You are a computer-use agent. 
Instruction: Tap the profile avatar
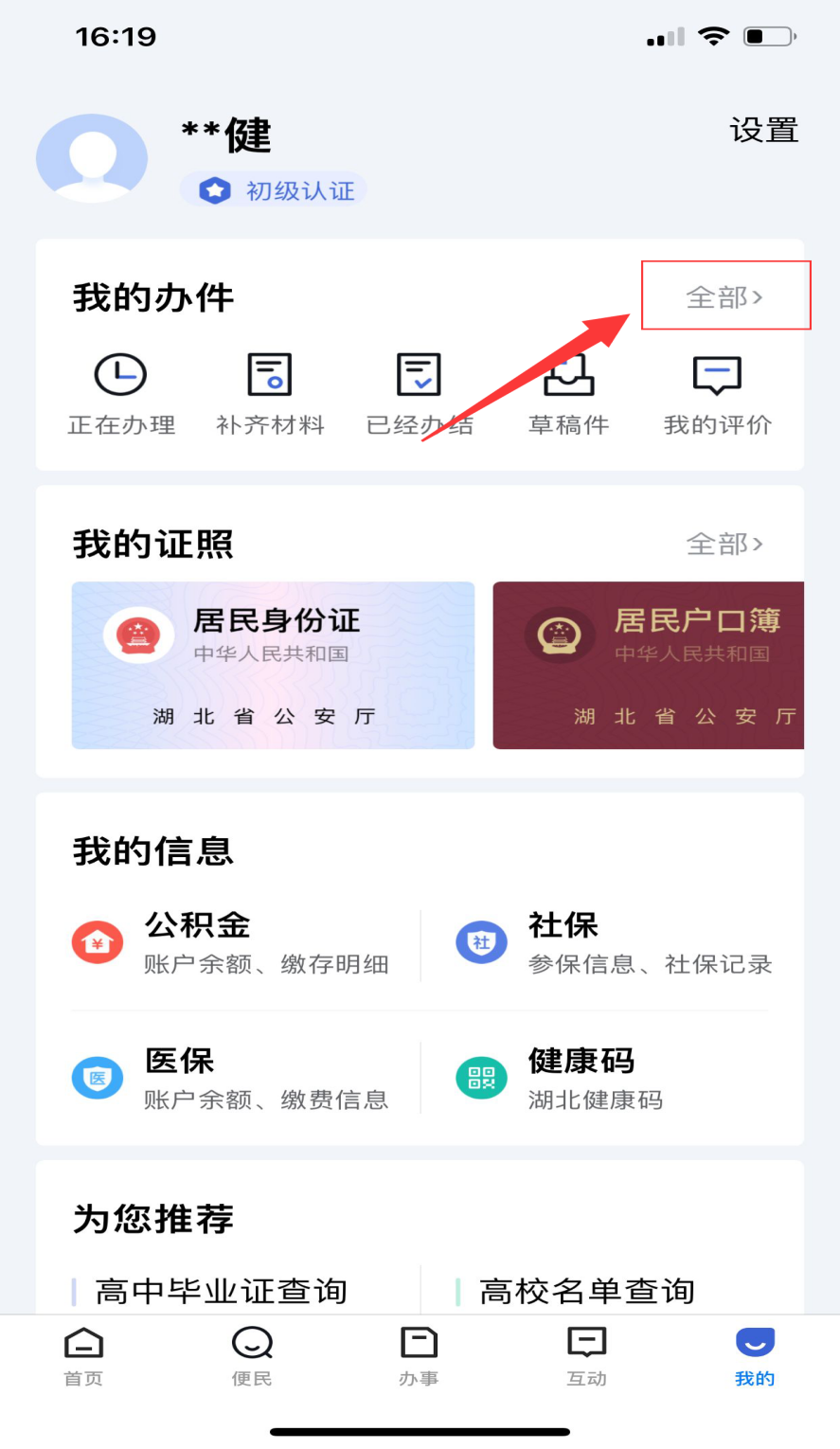(92, 158)
